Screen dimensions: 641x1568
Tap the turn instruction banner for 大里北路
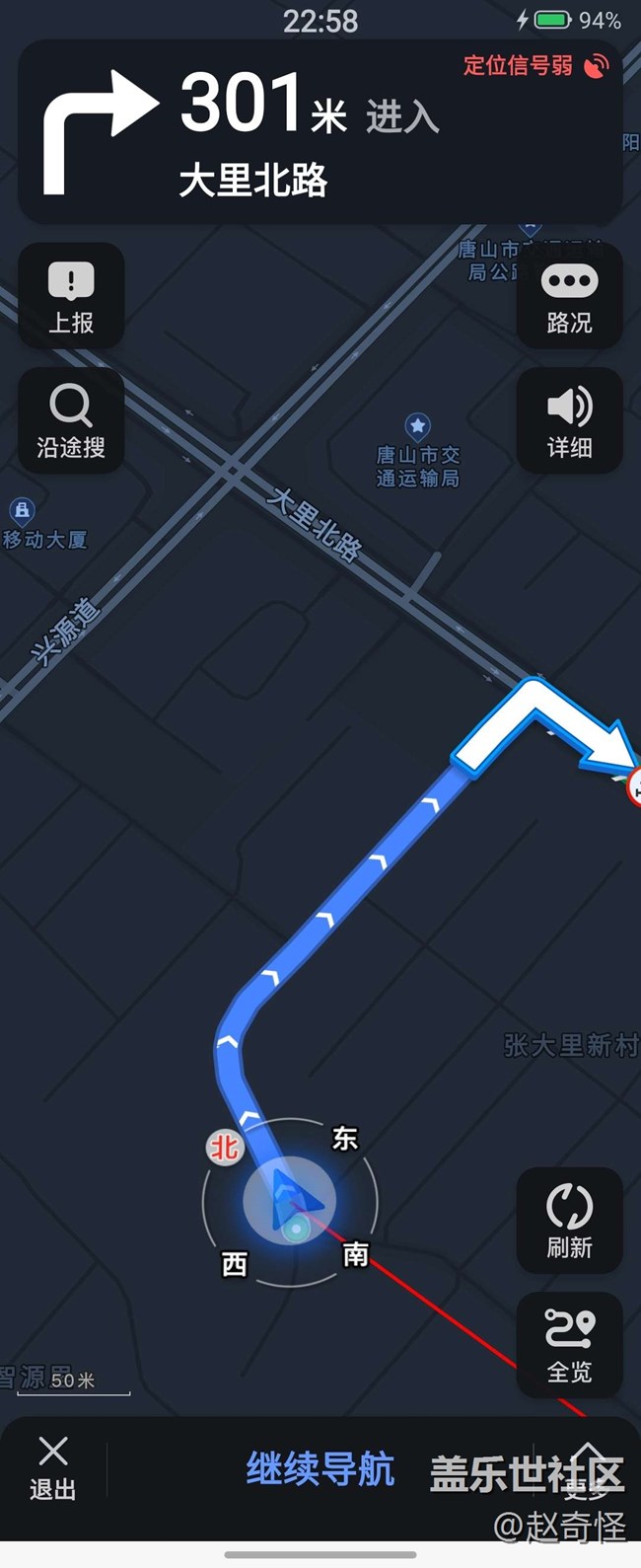tap(320, 133)
